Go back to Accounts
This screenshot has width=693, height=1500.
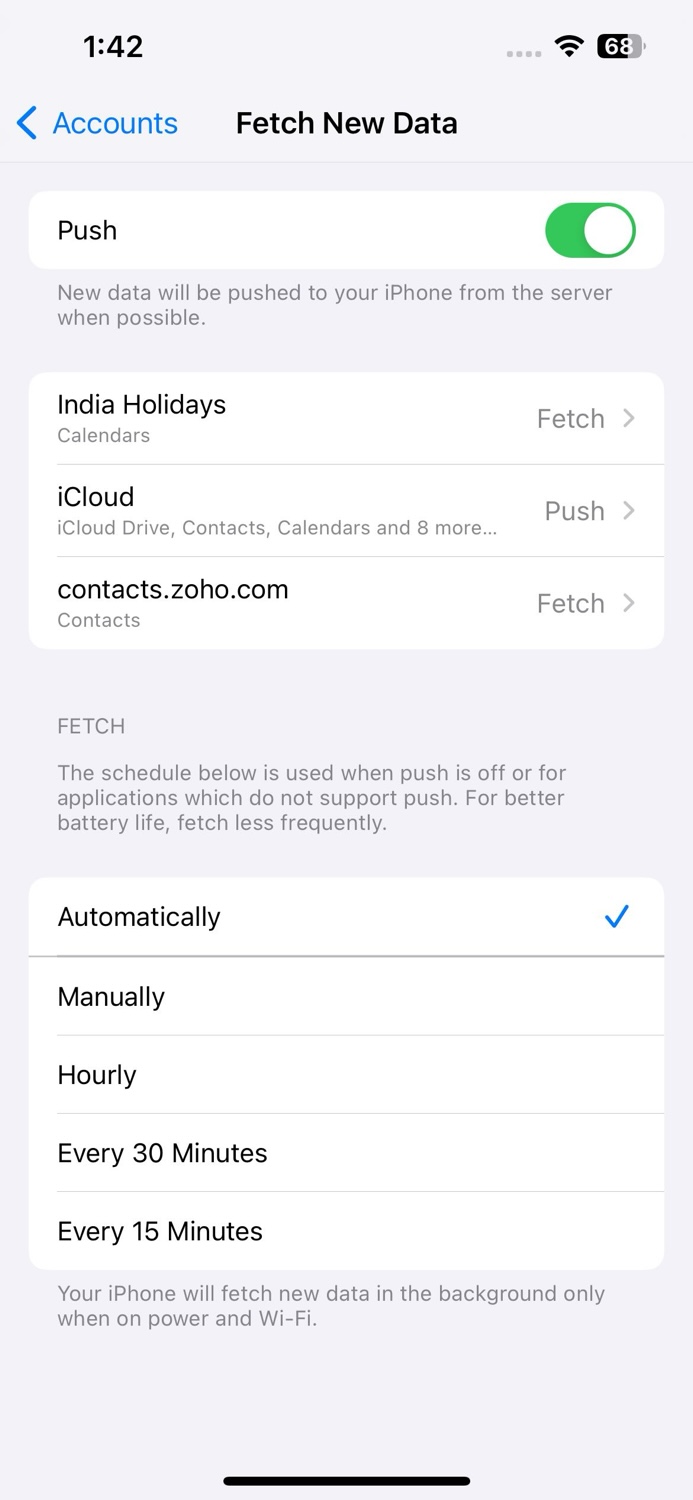pyautogui.click(x=97, y=123)
